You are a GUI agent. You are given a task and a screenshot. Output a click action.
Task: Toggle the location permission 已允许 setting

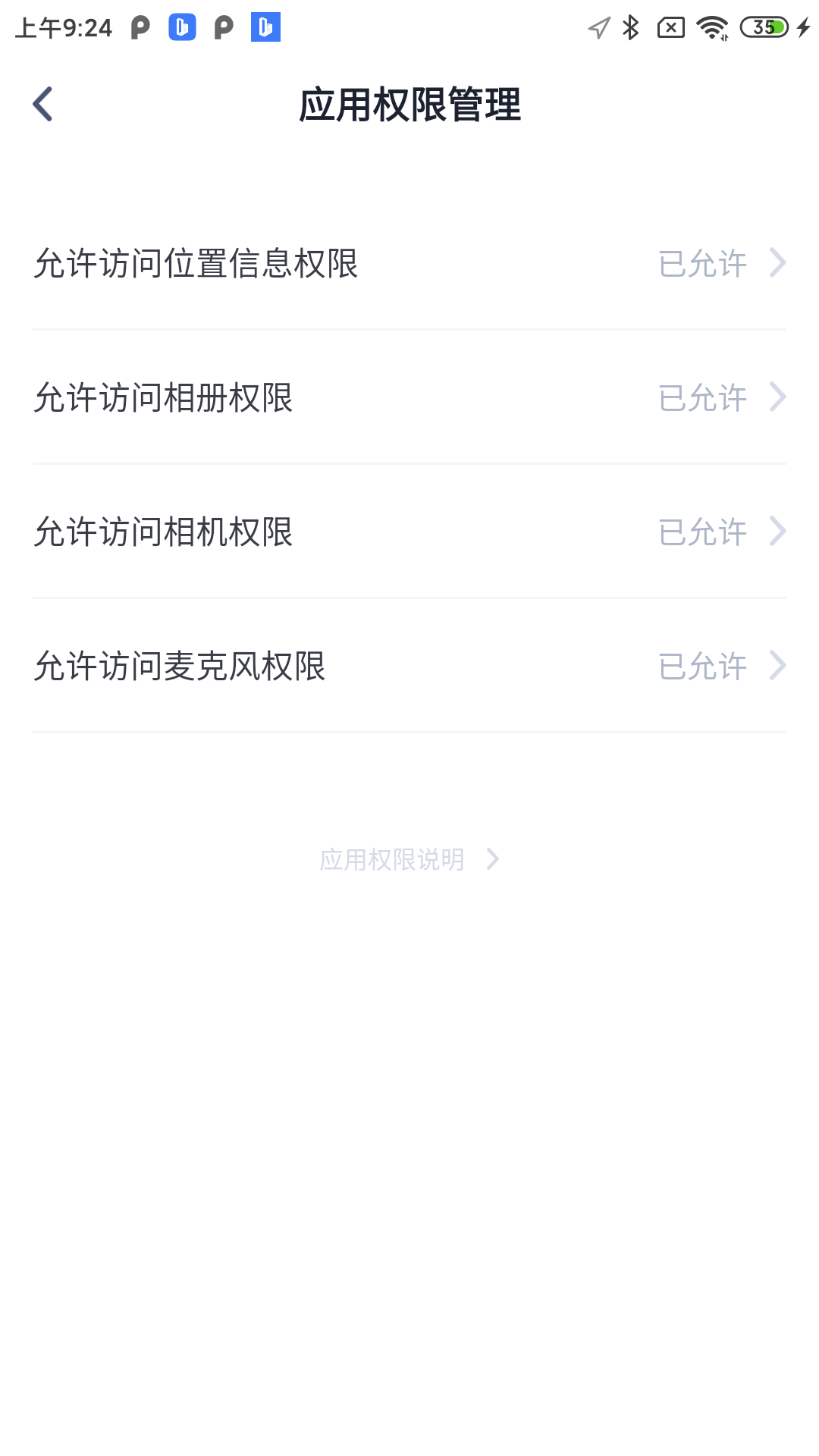(x=701, y=264)
